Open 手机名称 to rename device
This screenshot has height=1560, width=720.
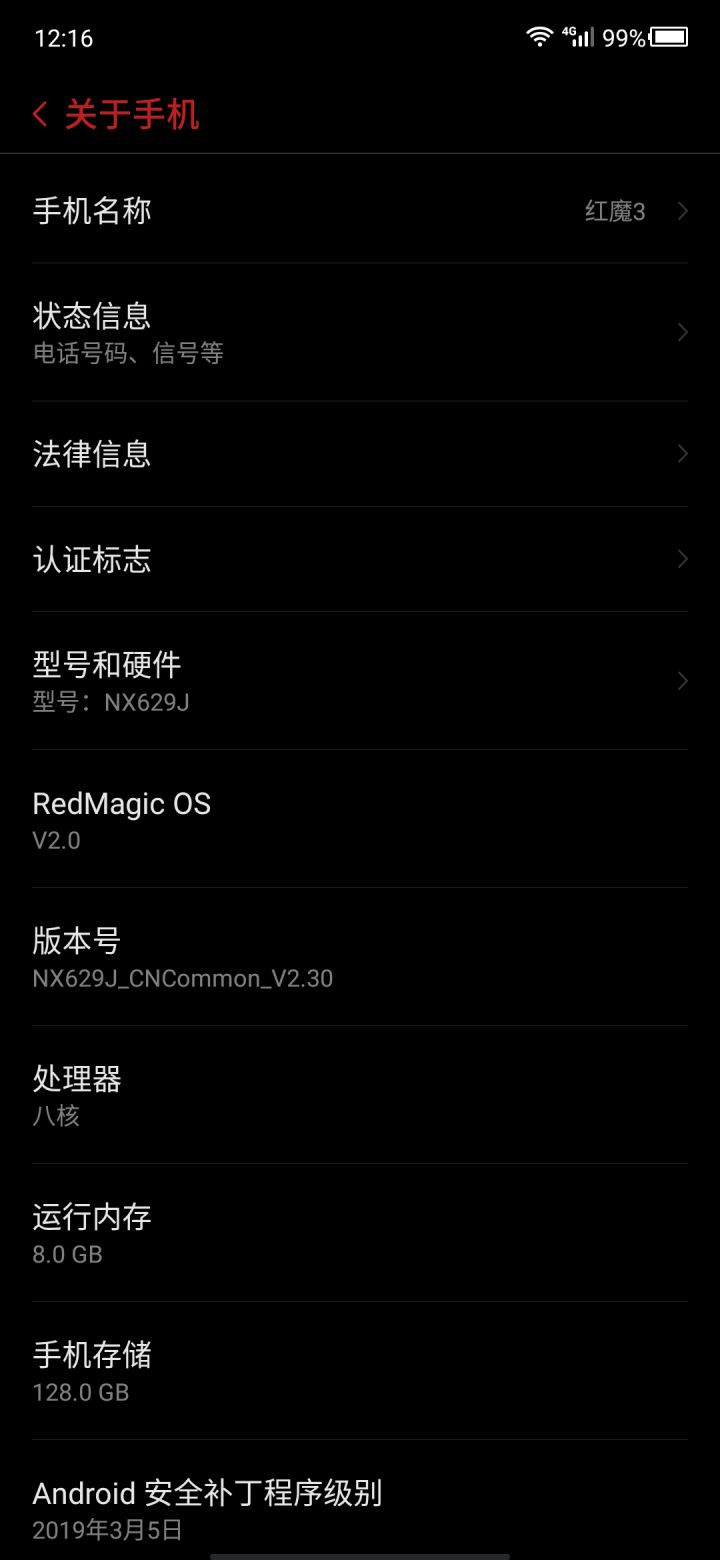coord(360,211)
